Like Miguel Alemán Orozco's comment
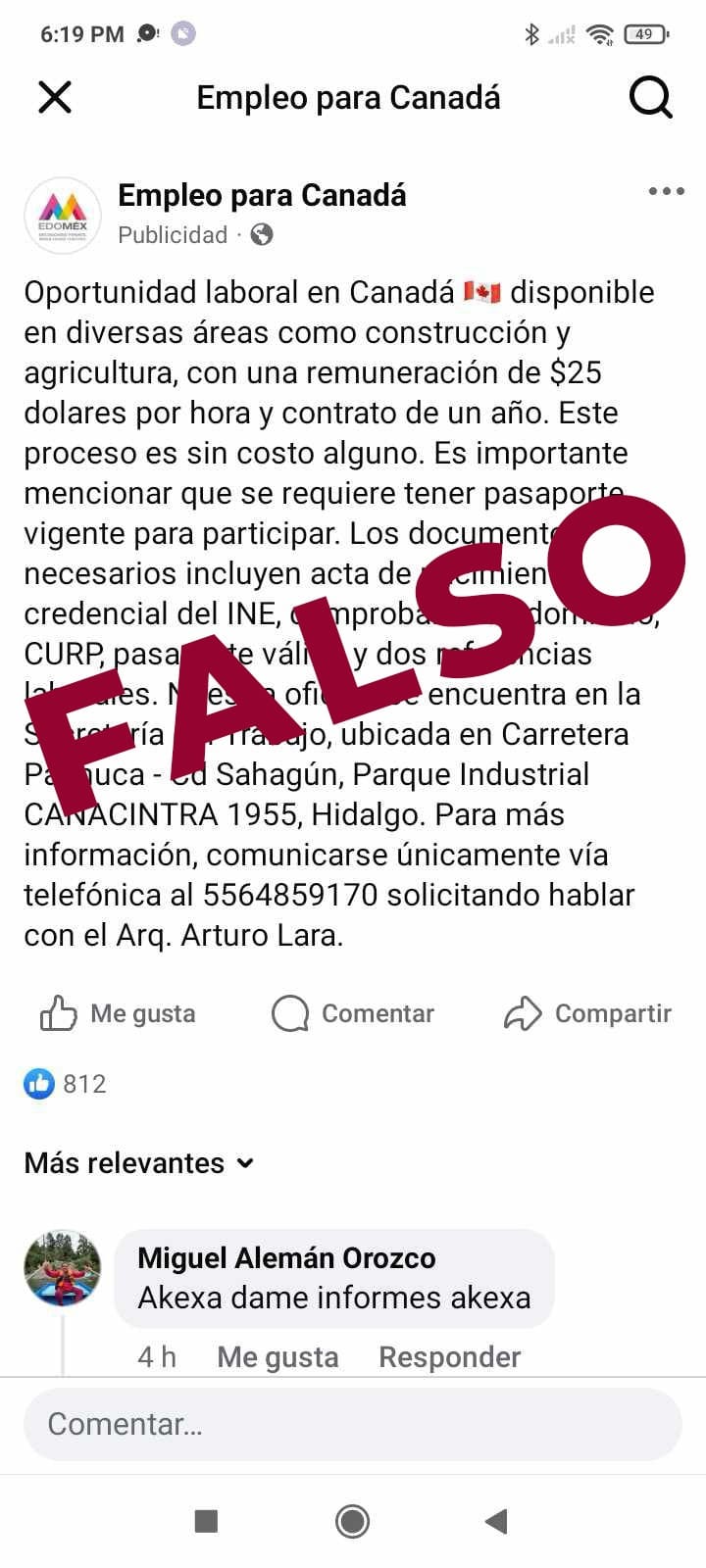Image resolution: width=706 pixels, height=1568 pixels. pos(277,1357)
